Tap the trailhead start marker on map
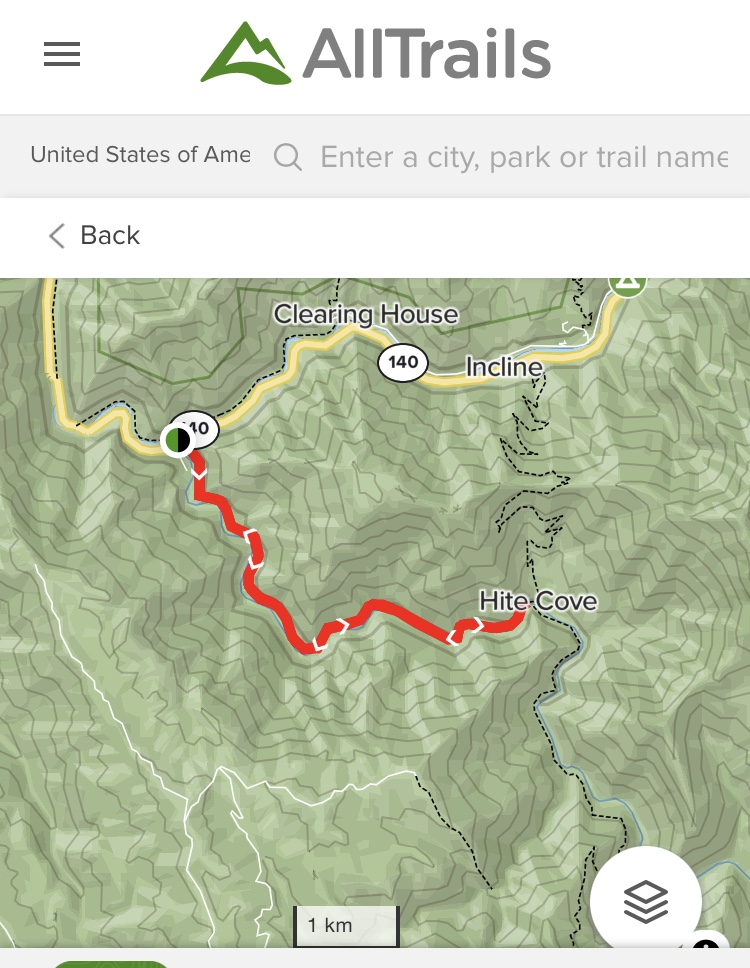This screenshot has width=750, height=968. (177, 439)
